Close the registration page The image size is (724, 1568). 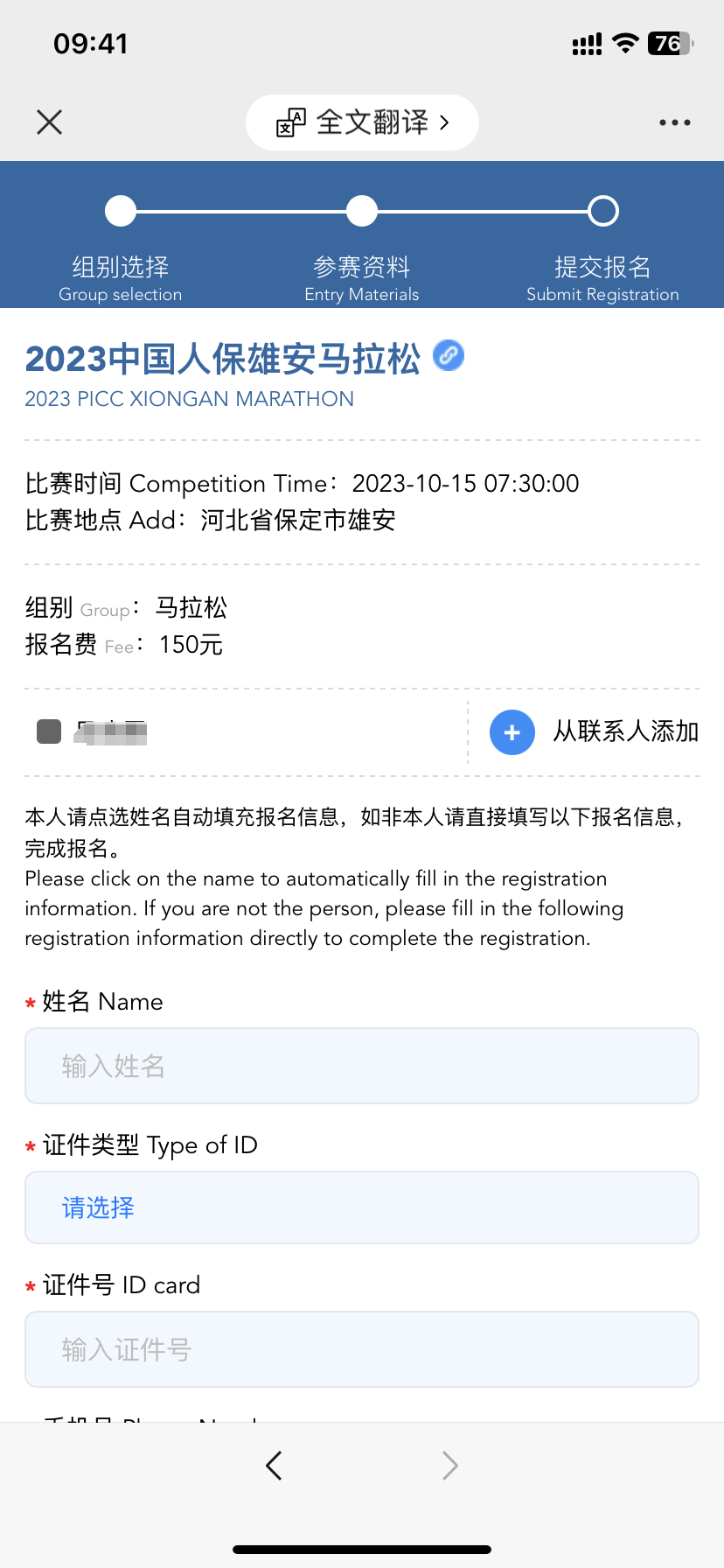coord(50,122)
